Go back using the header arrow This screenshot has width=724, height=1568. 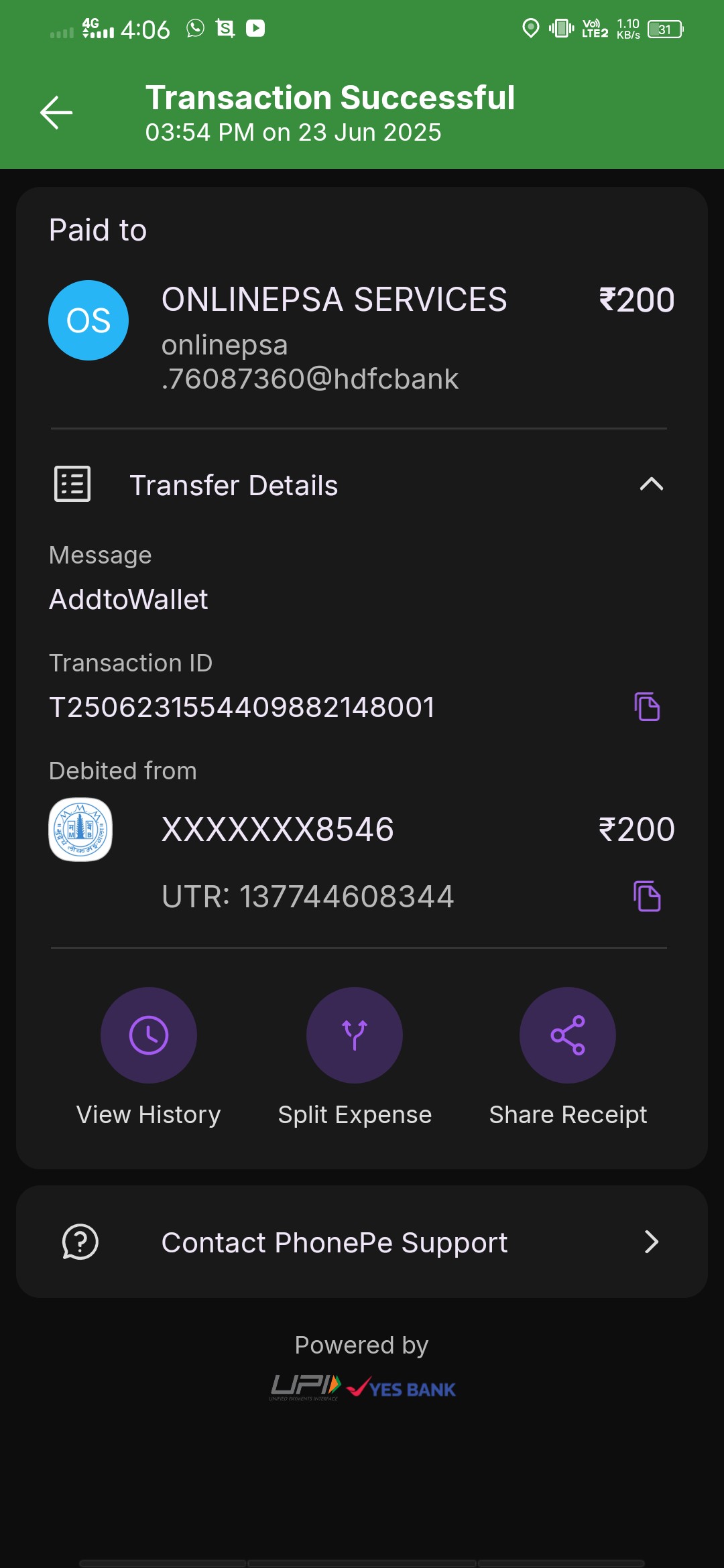(56, 112)
